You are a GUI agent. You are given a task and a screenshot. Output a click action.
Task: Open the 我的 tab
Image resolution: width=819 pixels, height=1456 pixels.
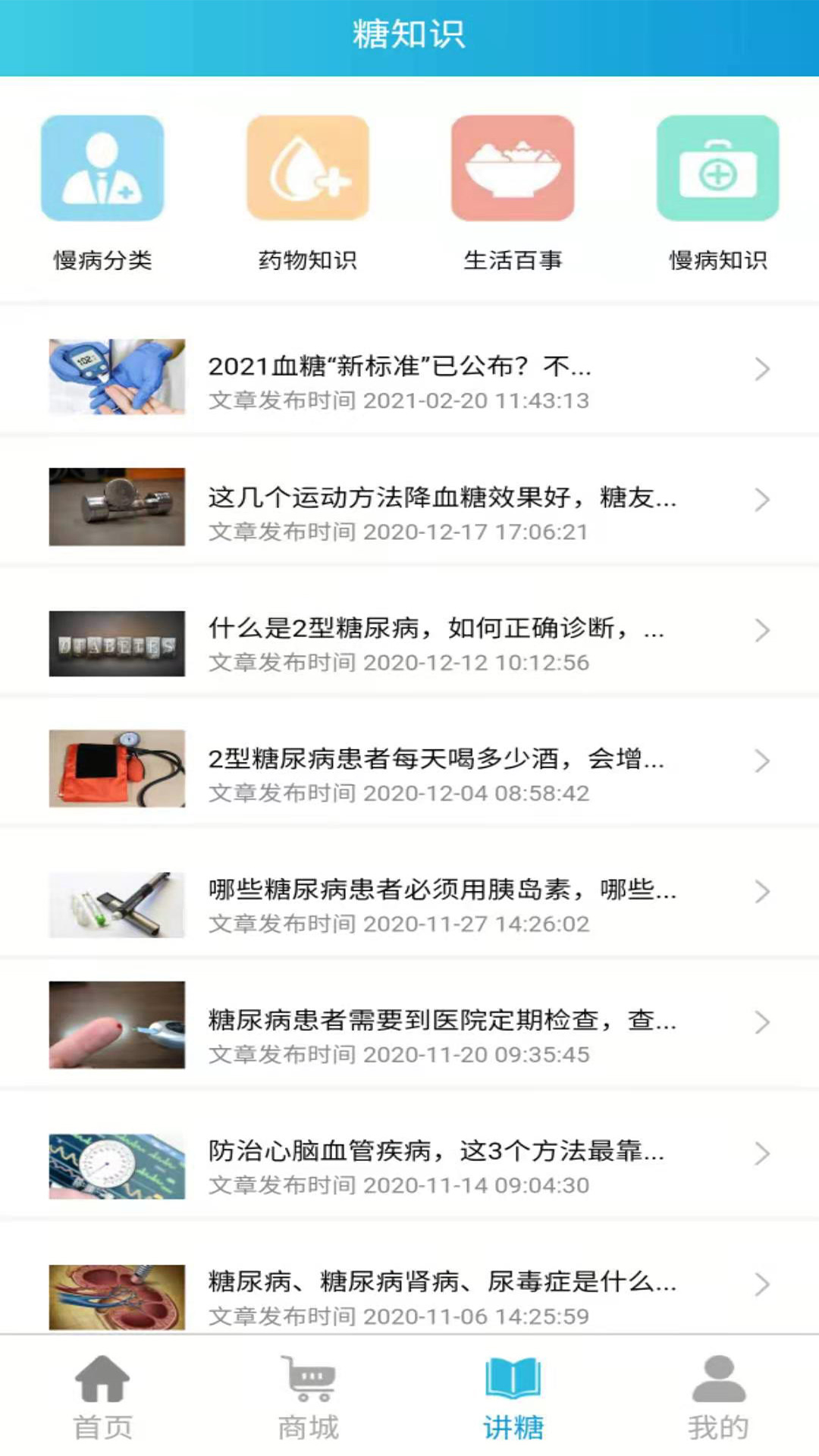point(717,1397)
